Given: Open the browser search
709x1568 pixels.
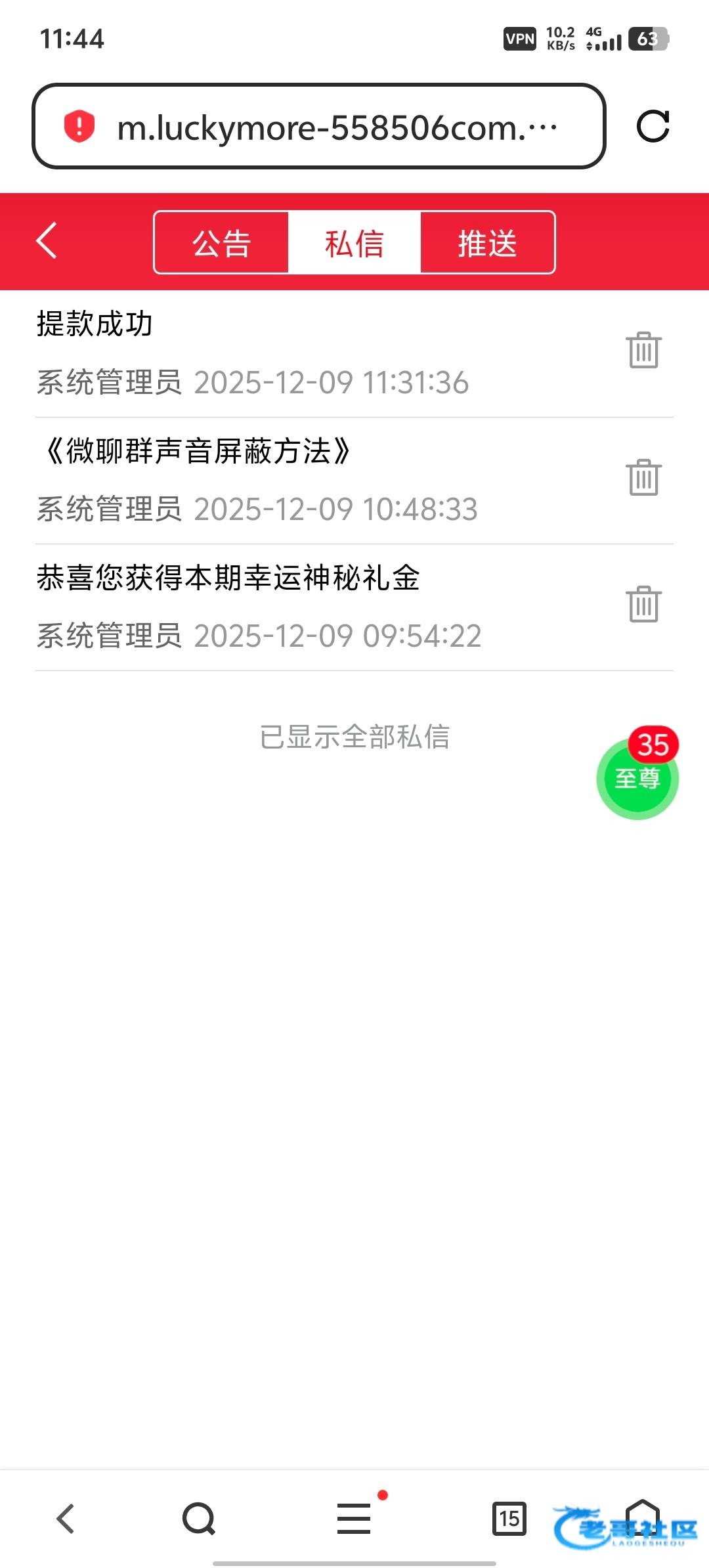Looking at the screenshot, I should 199,1519.
